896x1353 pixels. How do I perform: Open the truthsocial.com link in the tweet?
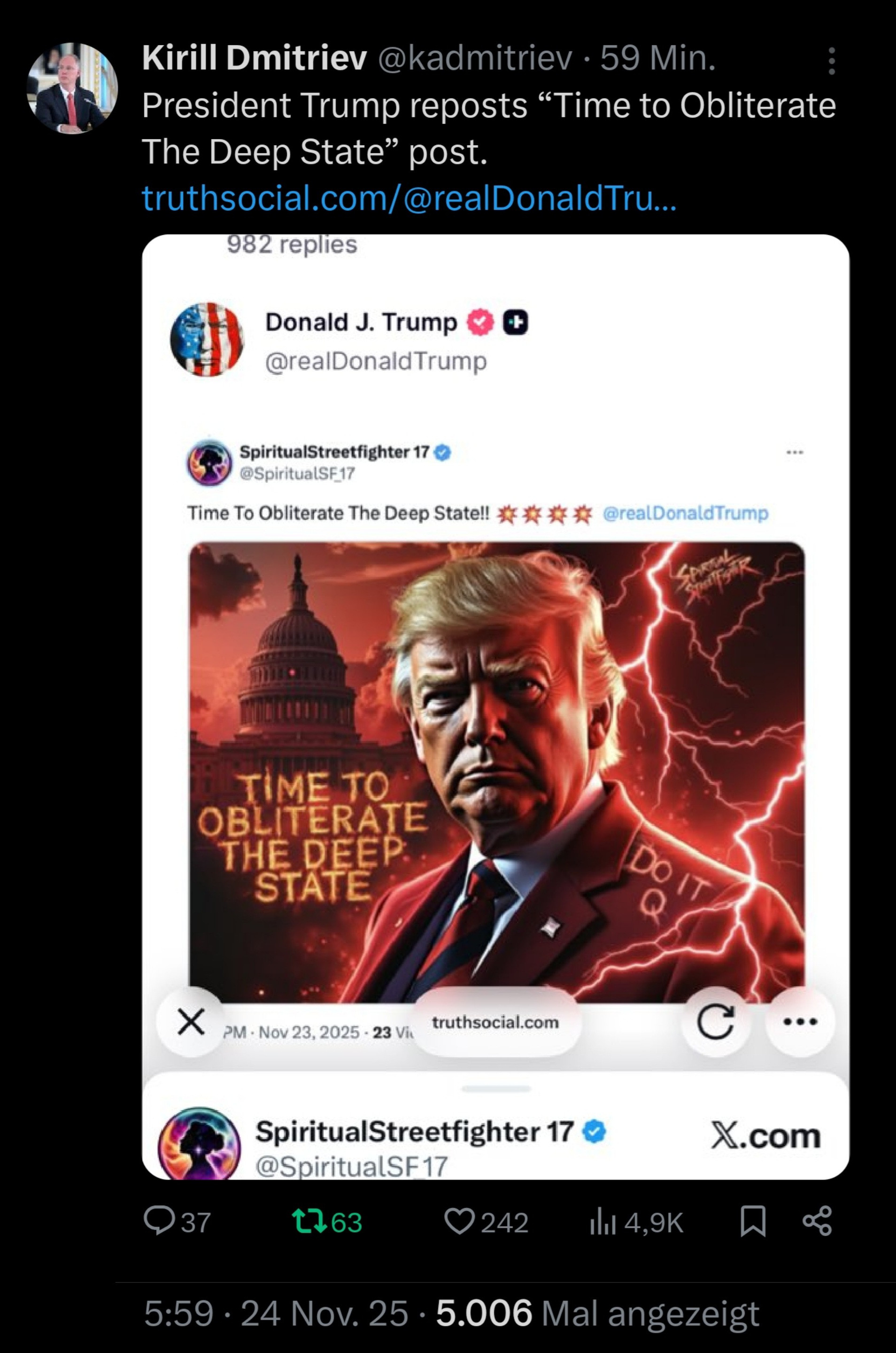(x=408, y=198)
